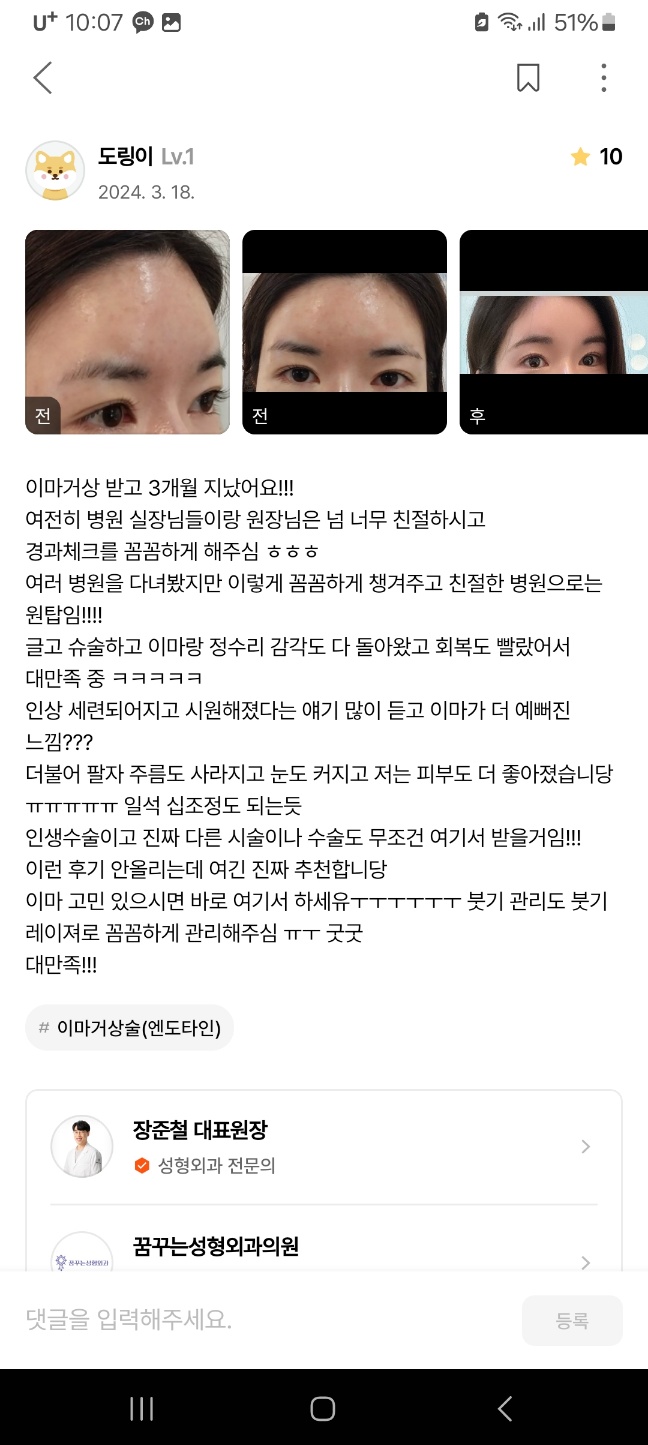This screenshot has height=1445, width=648.
Task: Bookmark this review
Action: (528, 78)
